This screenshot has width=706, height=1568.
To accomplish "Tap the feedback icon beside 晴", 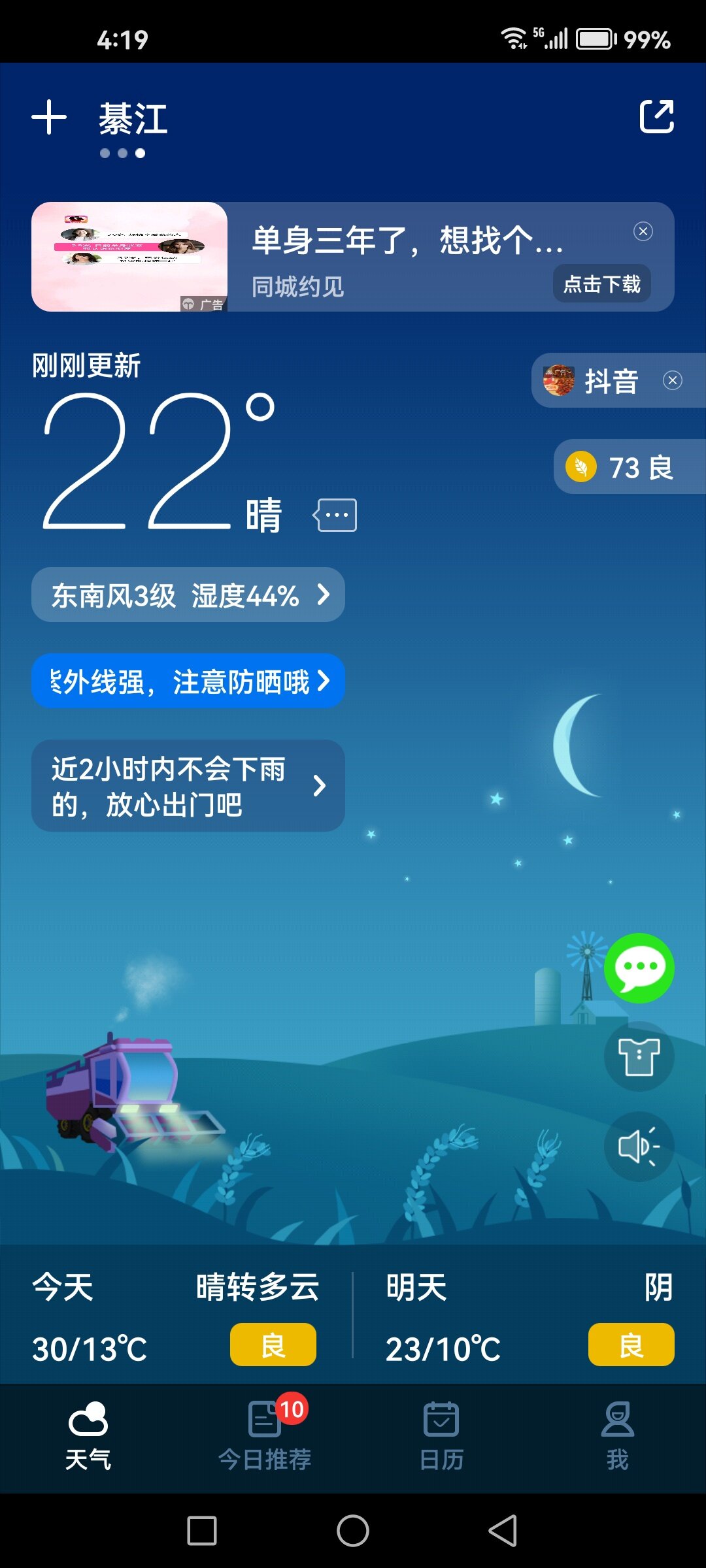I will (x=336, y=515).
